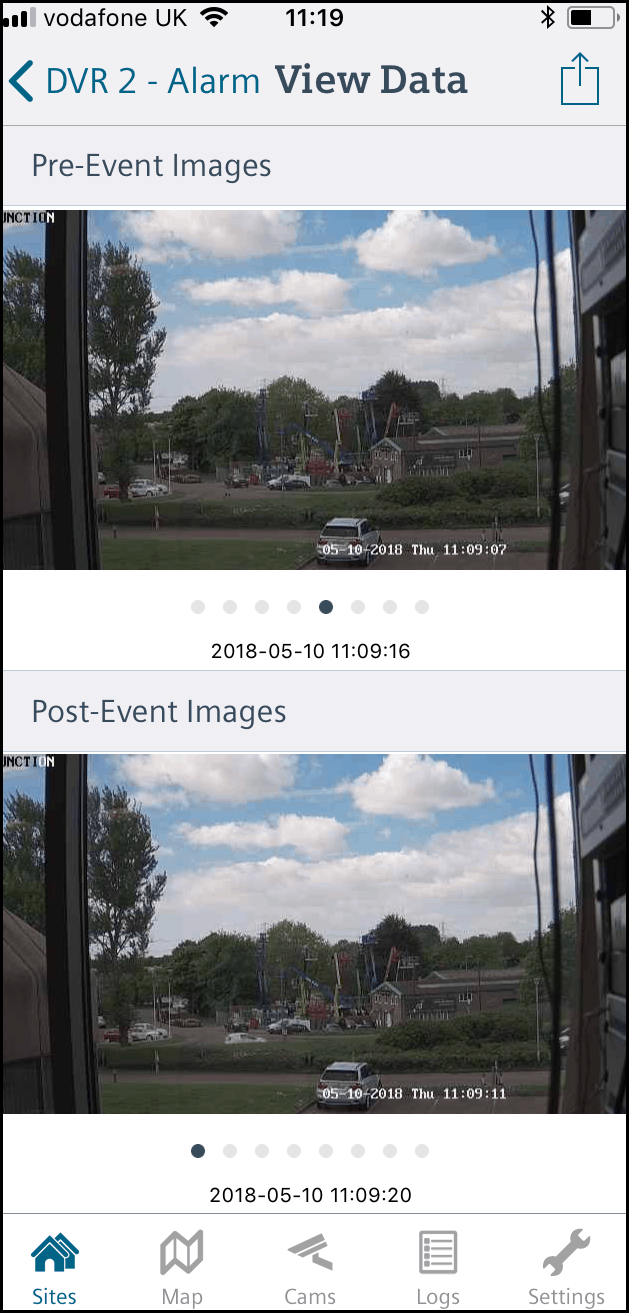Screen dimensions: 629x1313
Task: Open the Logs tab
Action: coord(438,1267)
